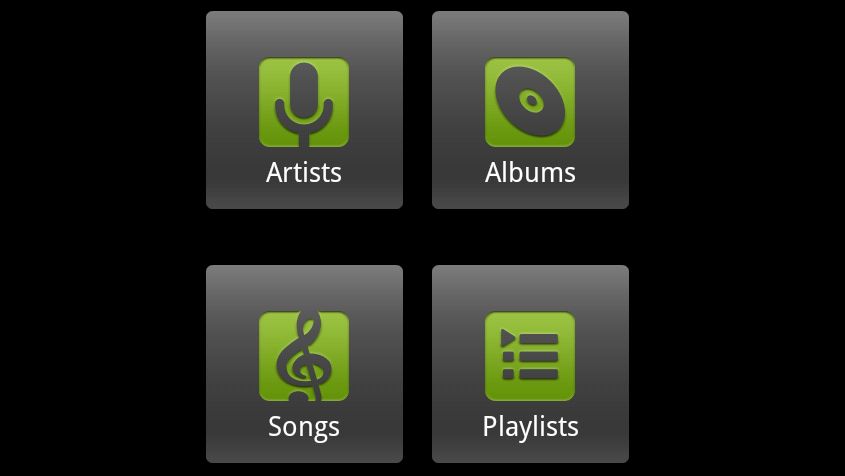The image size is (845, 476).
Task: View your Playlists
Action: click(x=530, y=363)
